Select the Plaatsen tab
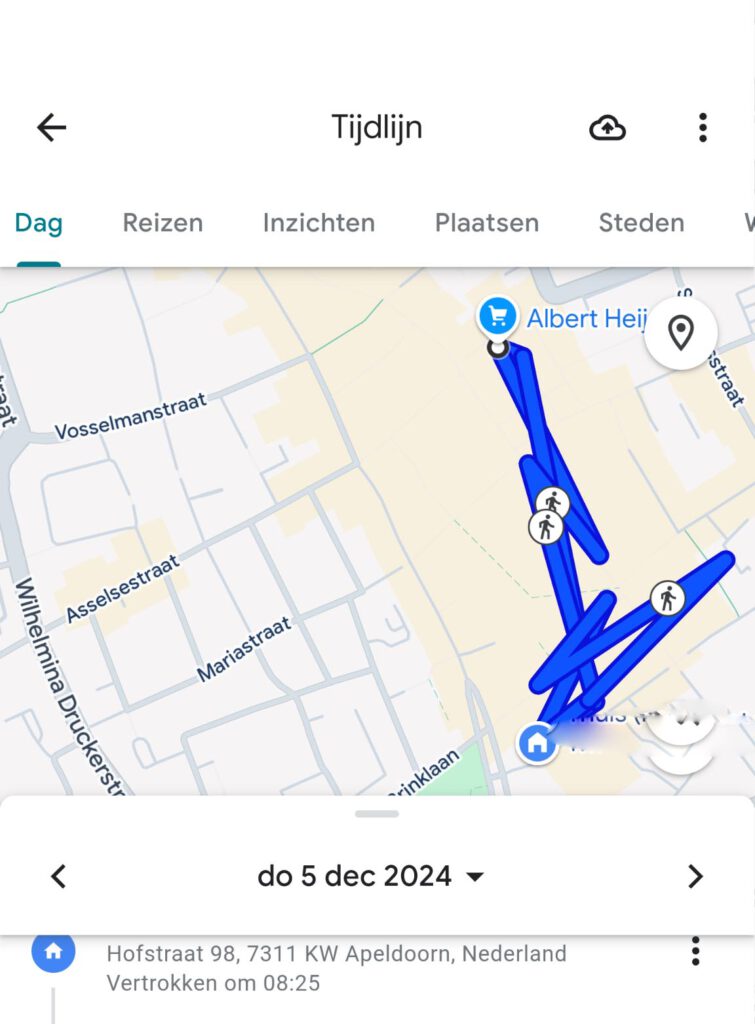 (486, 223)
